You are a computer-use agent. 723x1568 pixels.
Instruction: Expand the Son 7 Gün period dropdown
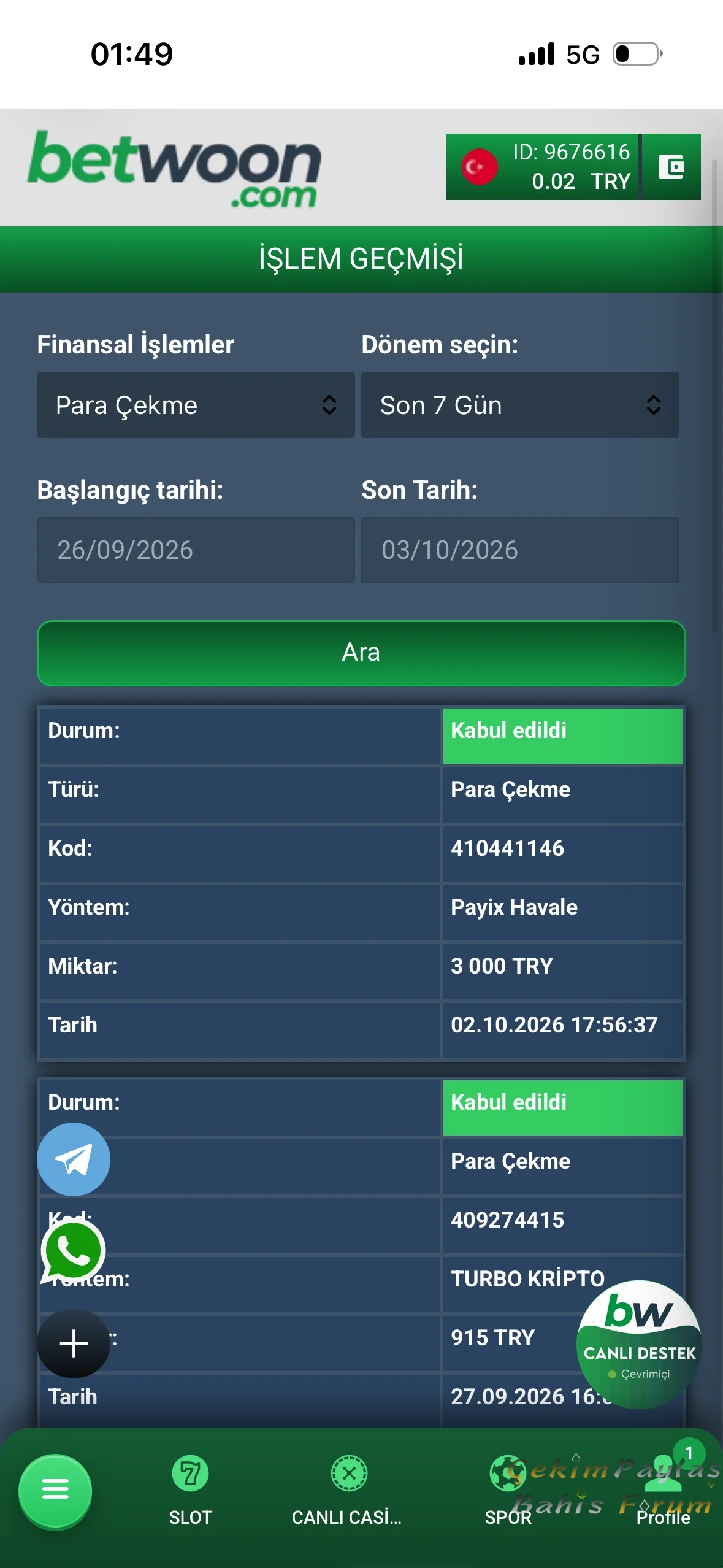(520, 405)
